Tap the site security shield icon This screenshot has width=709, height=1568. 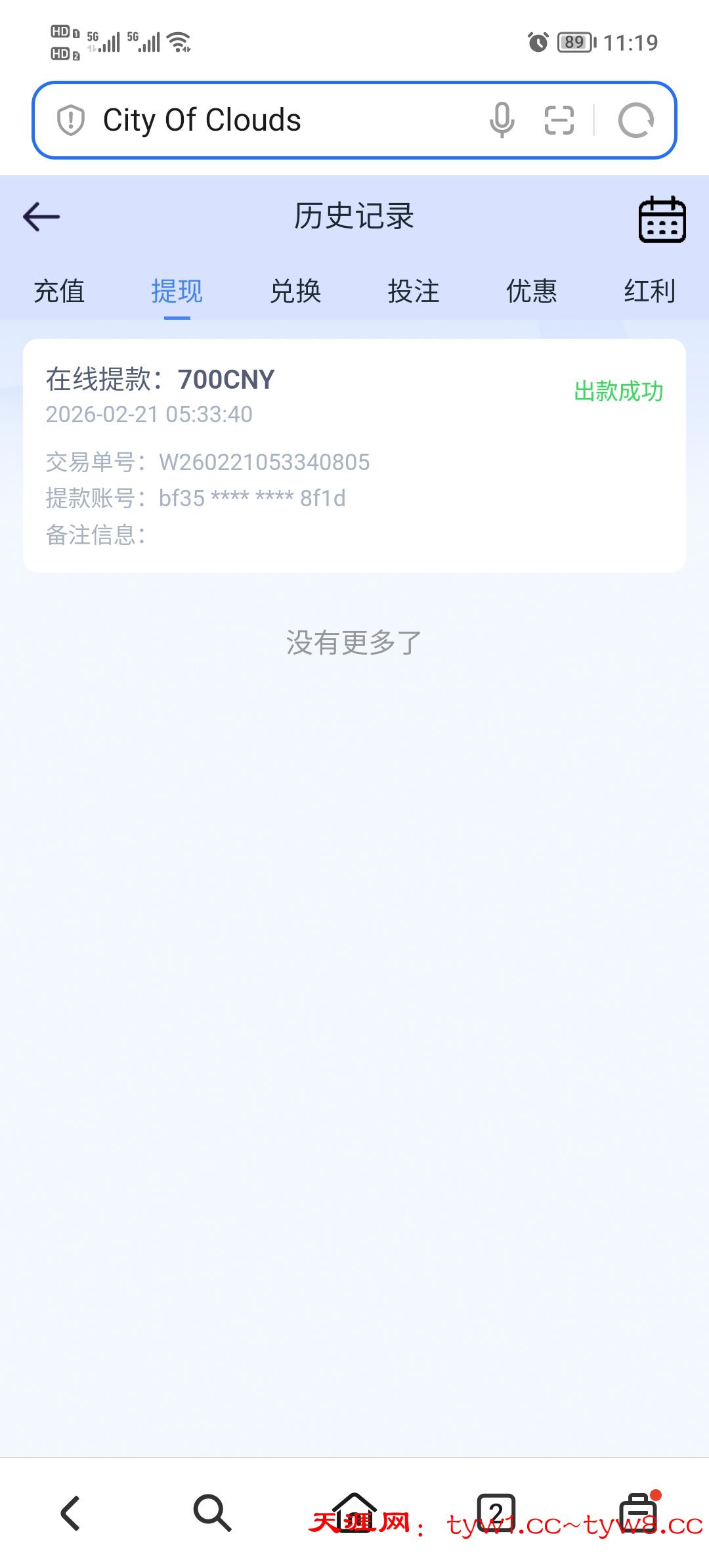[71, 120]
